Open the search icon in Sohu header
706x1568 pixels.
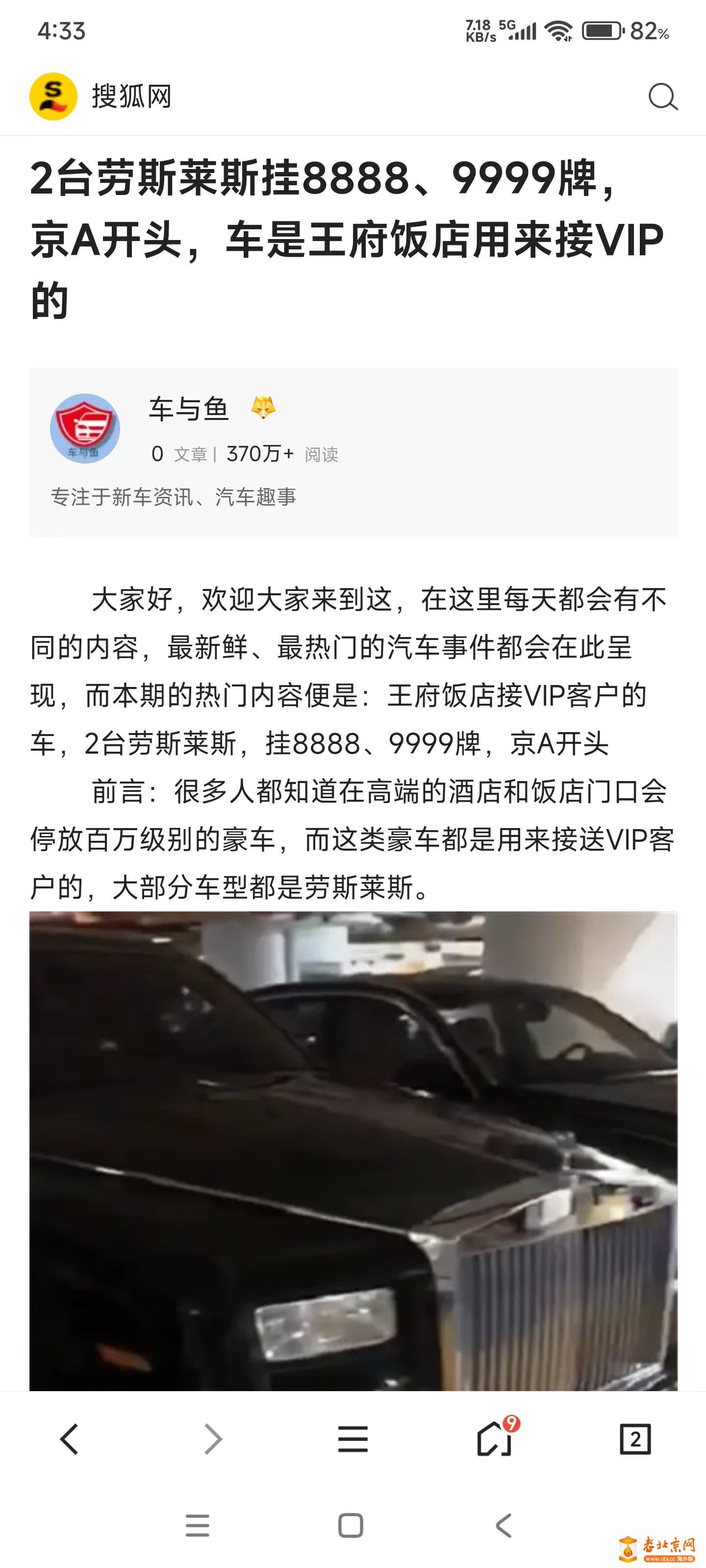tap(663, 97)
